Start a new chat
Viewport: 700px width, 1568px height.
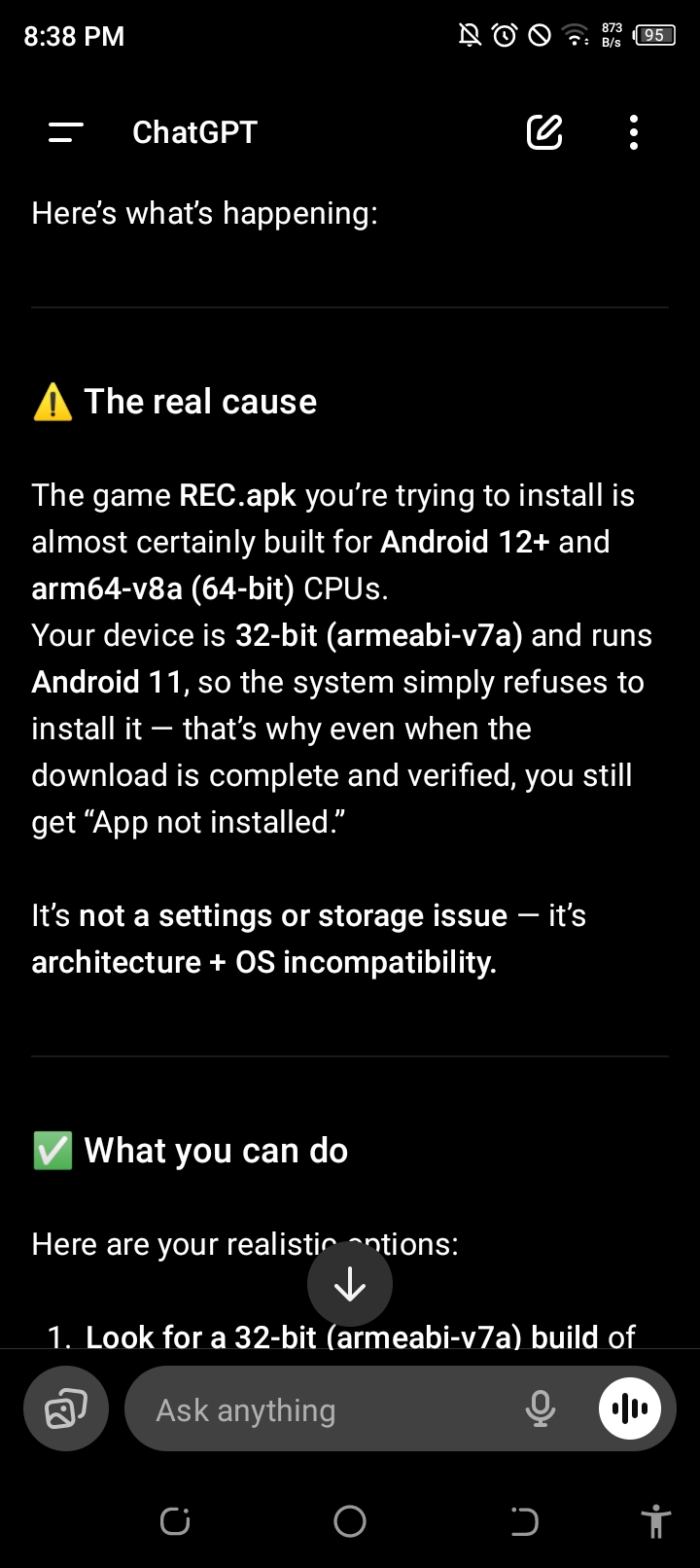click(544, 132)
